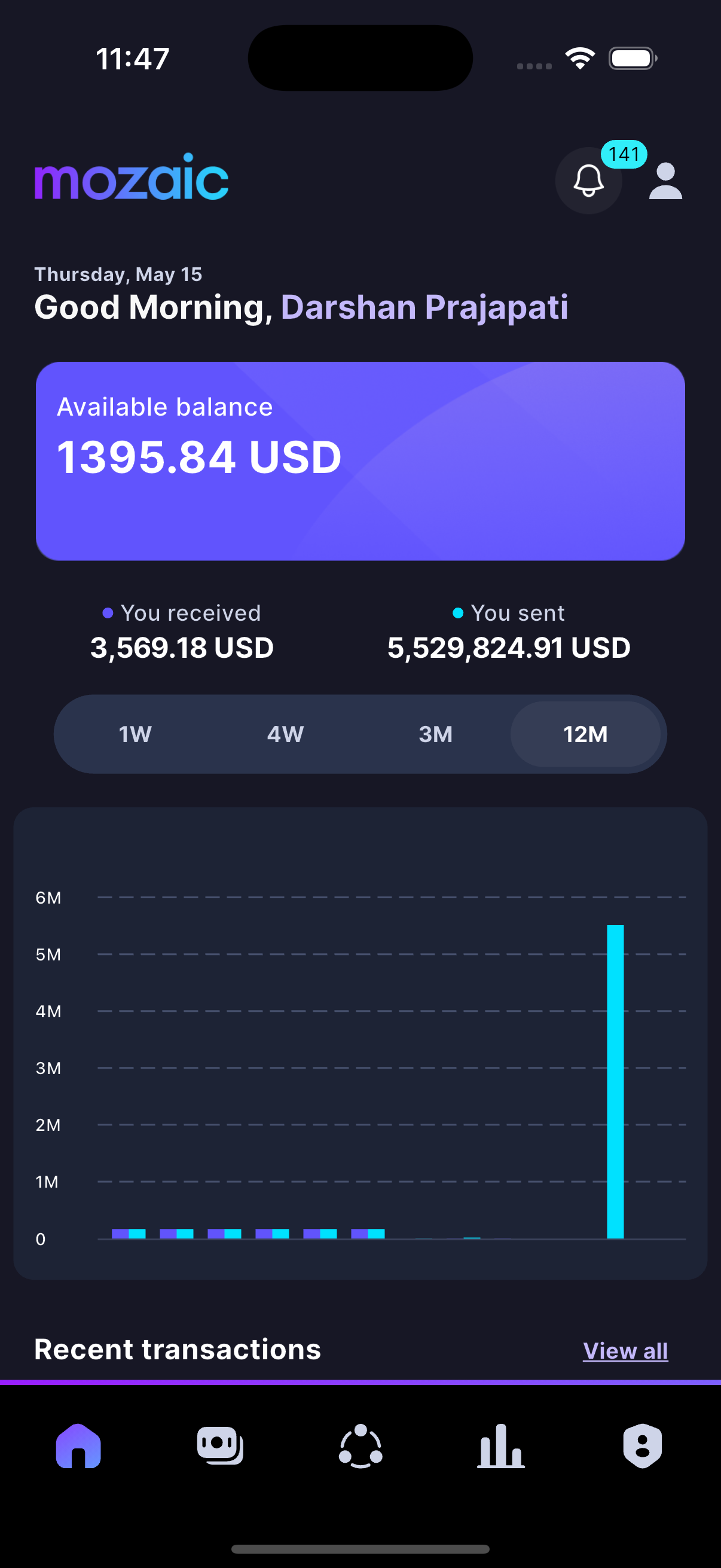Open the sharing circle tab

coord(360,1445)
